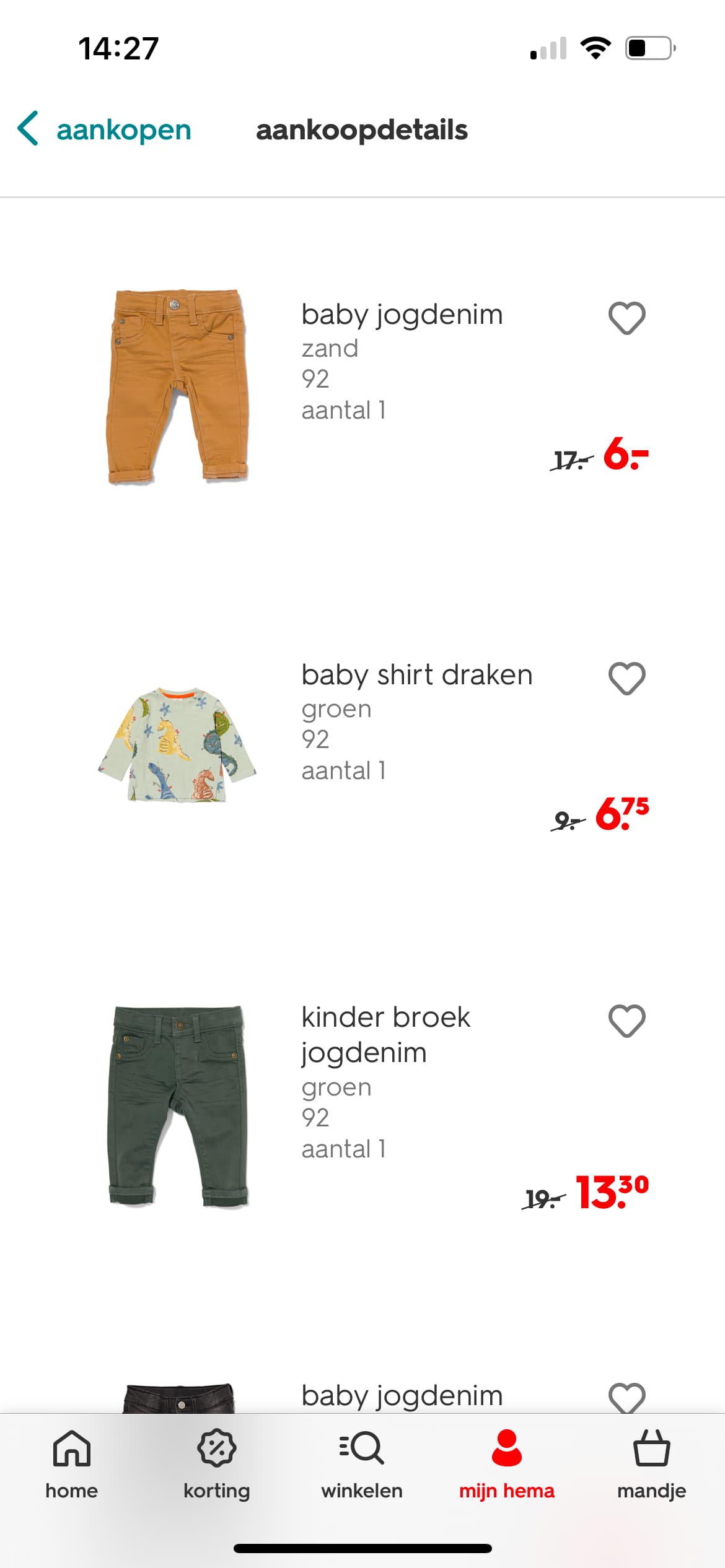Viewport: 725px width, 1568px height.
Task: Switch to the home tab
Action: (x=72, y=1465)
